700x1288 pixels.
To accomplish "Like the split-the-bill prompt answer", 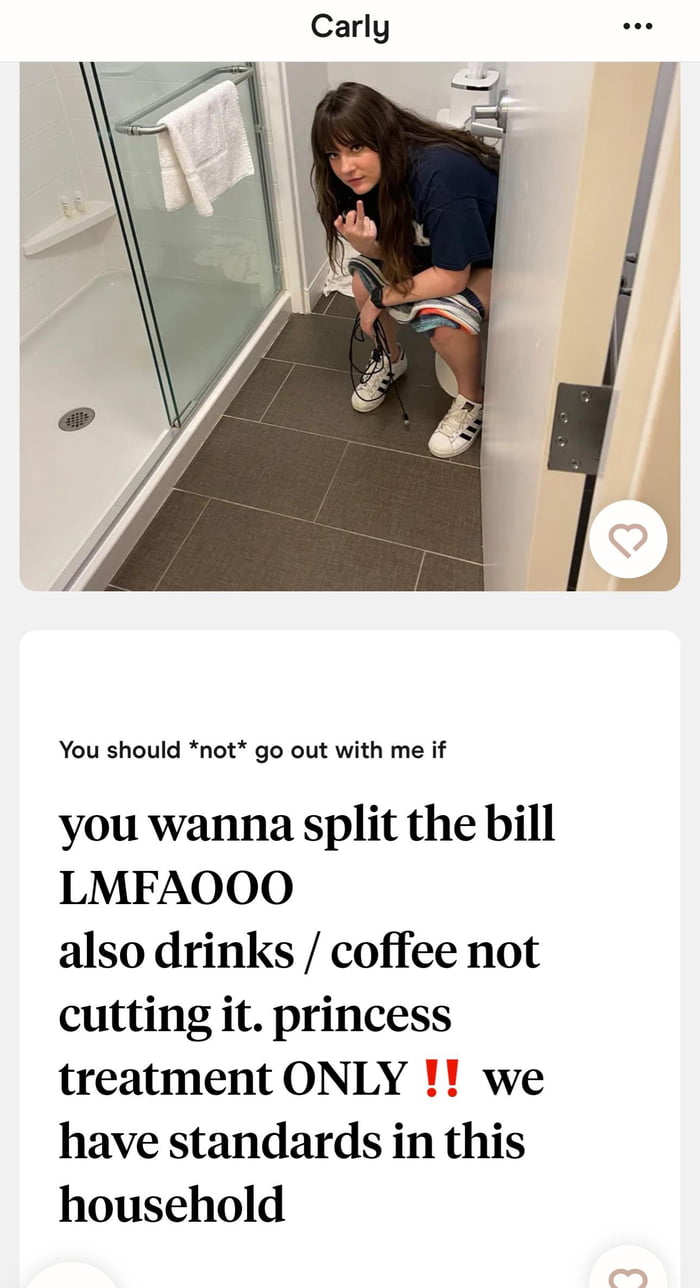I will (x=628, y=1274).
